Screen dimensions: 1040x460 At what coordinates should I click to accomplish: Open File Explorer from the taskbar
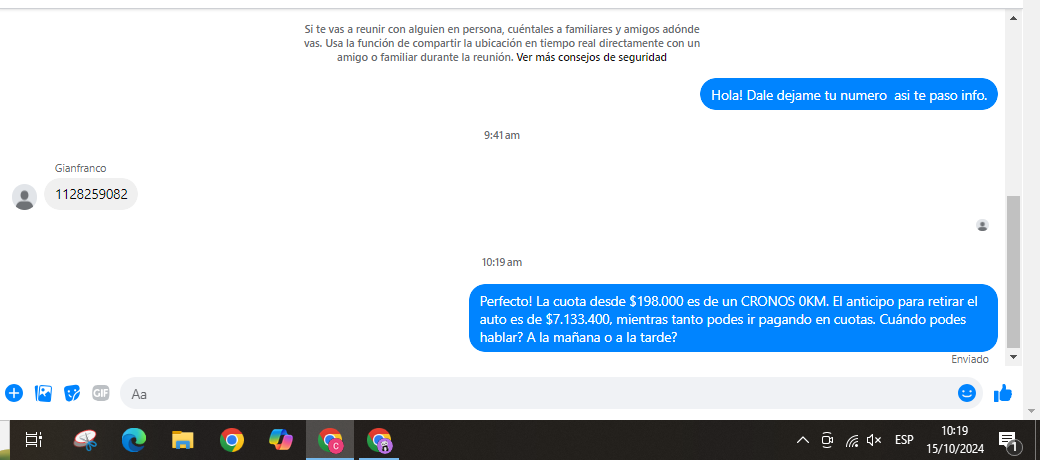[183, 440]
